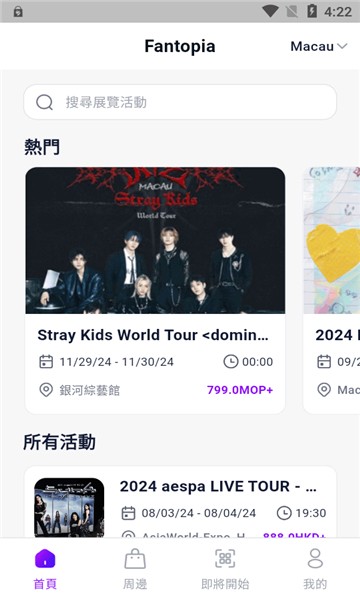This screenshot has width=360, height=600.
Task: Go to the 我的 profile tab
Action: pos(315,569)
